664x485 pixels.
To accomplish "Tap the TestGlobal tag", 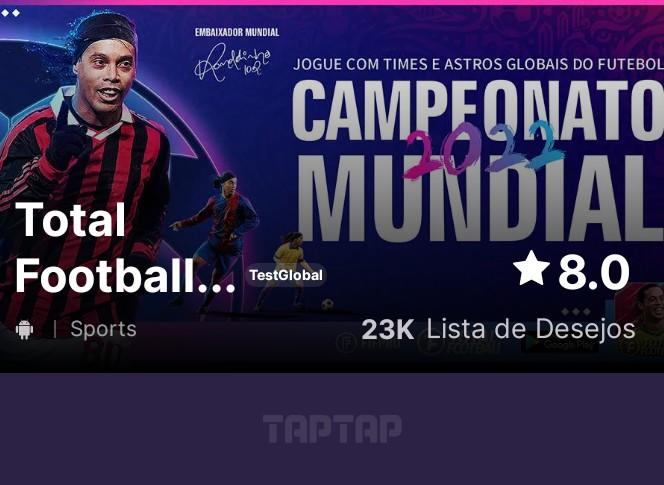I will pos(286,275).
